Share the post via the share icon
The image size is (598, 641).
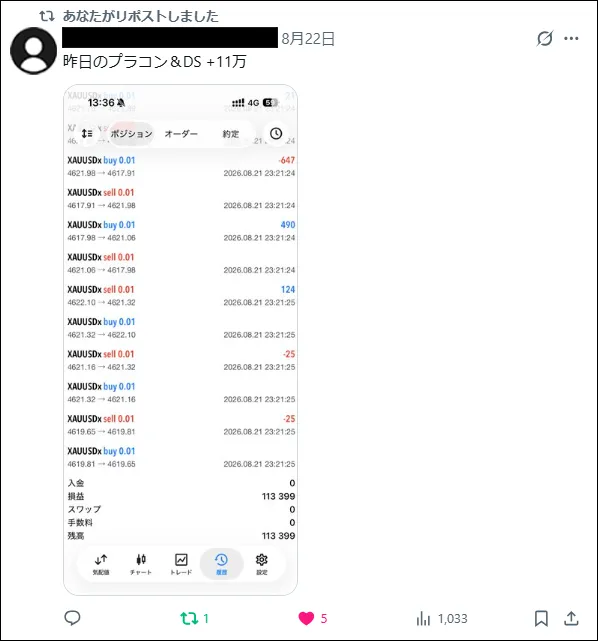(x=571, y=619)
